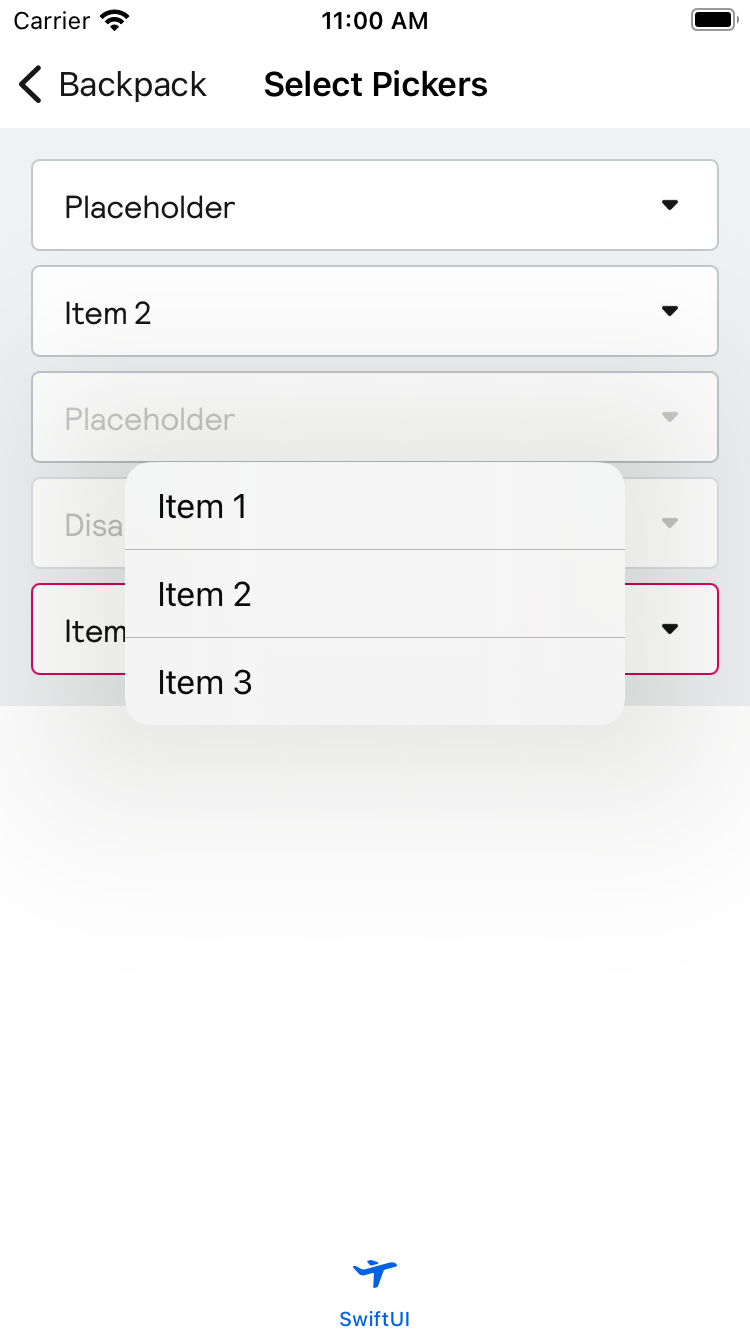The height and width of the screenshot is (1334, 750).
Task: Pick Item 3 from the popup menu
Action: click(375, 682)
